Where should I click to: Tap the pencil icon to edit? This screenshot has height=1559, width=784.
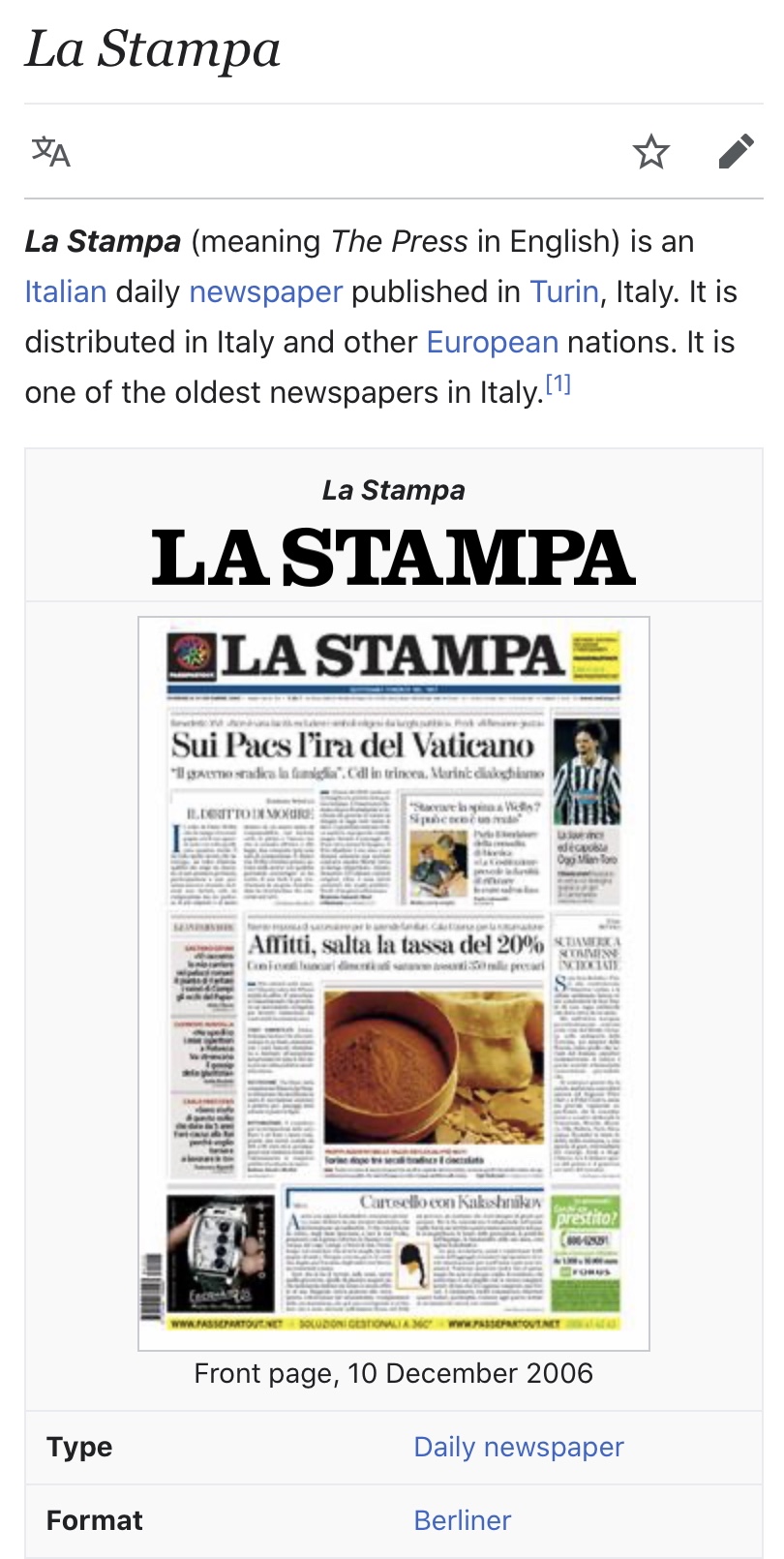coord(737,152)
